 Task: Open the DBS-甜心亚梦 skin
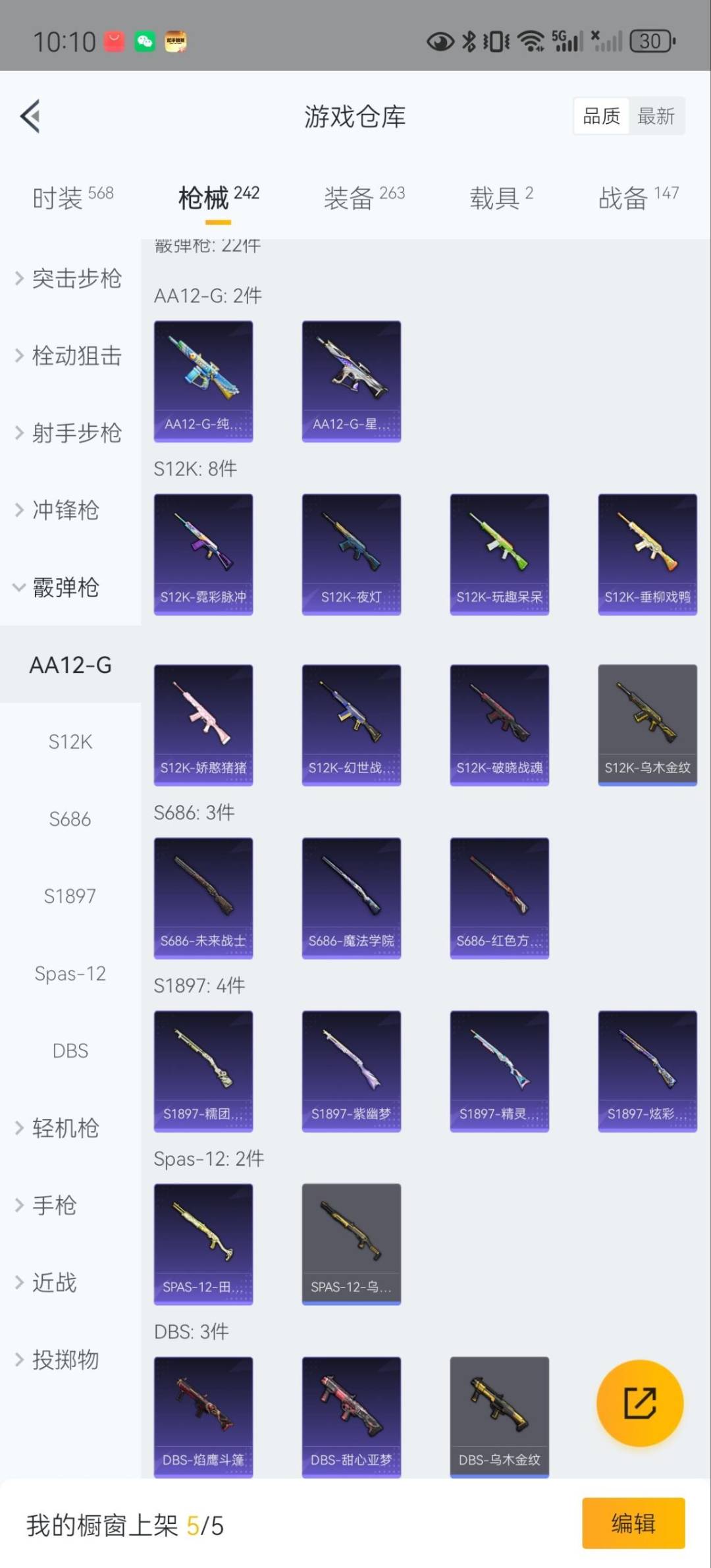[352, 1416]
